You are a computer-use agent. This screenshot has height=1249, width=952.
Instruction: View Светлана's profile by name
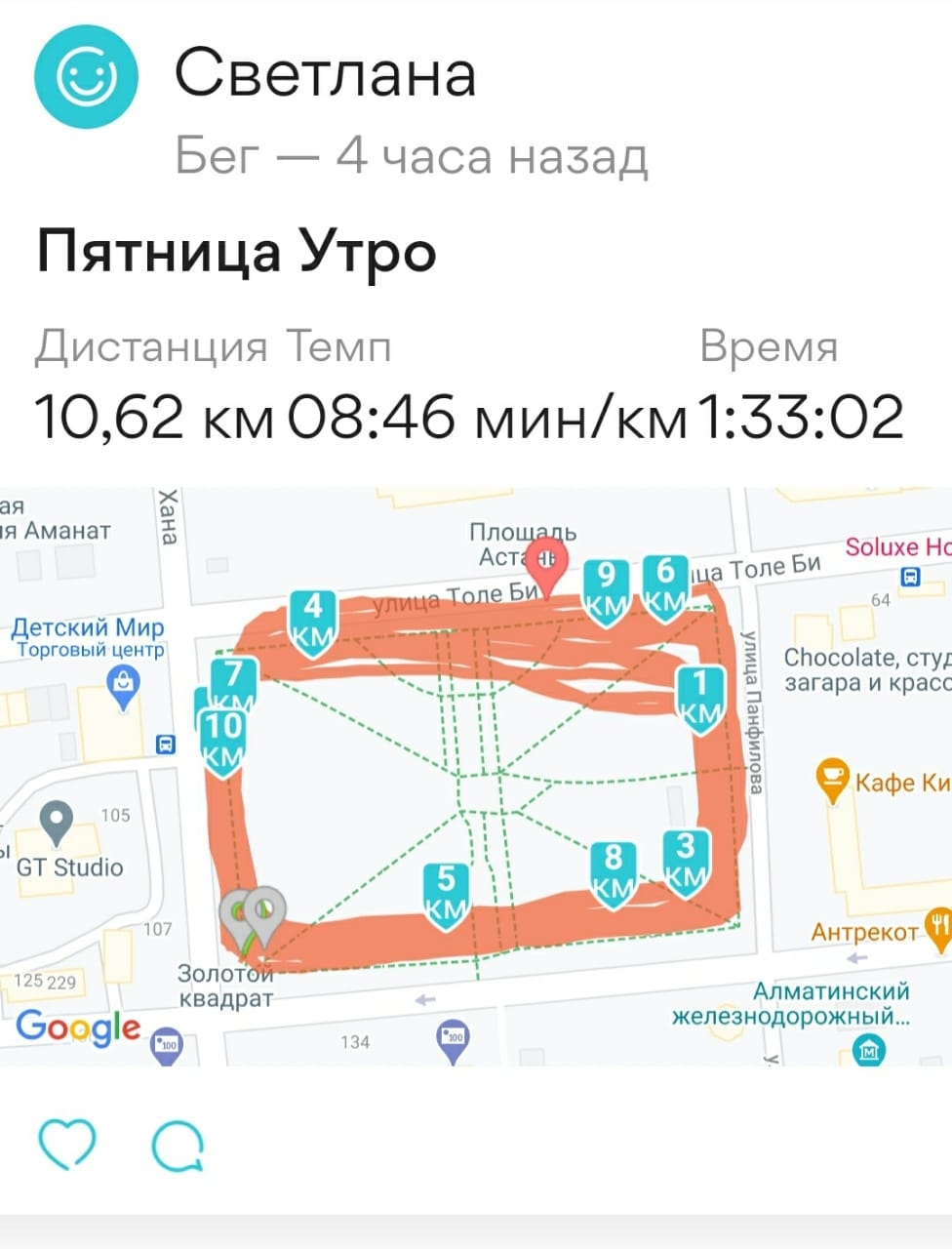(x=325, y=74)
